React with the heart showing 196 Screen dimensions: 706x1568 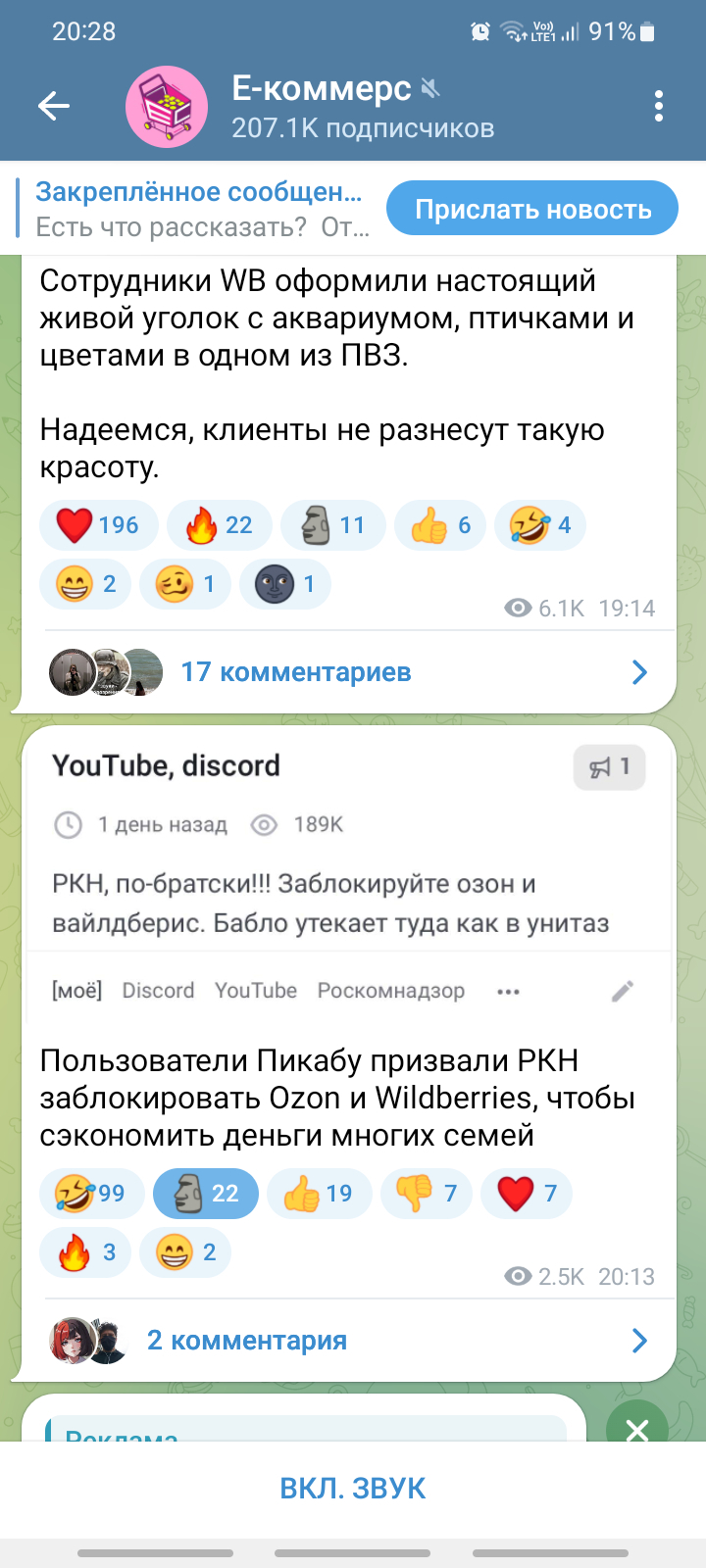point(96,525)
